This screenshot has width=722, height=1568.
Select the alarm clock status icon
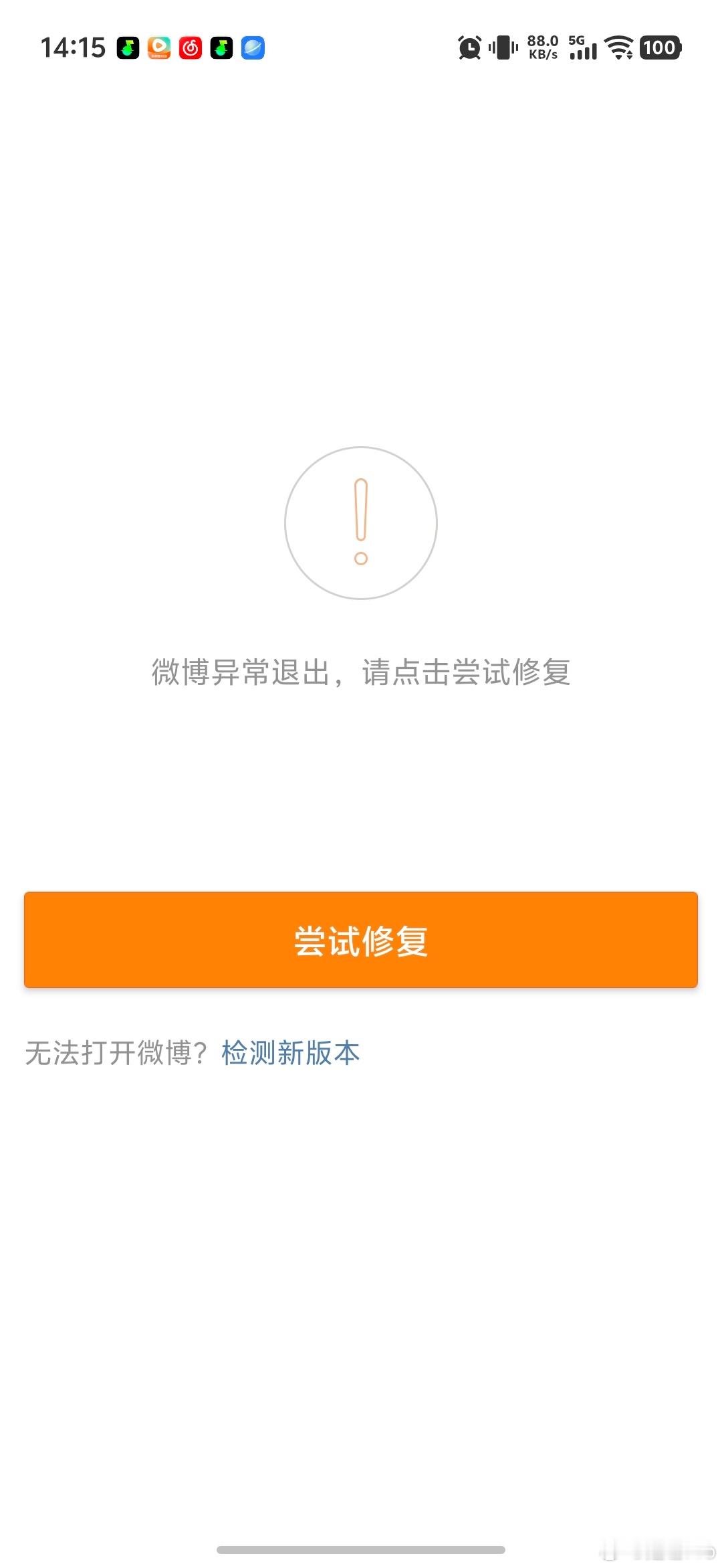469,47
